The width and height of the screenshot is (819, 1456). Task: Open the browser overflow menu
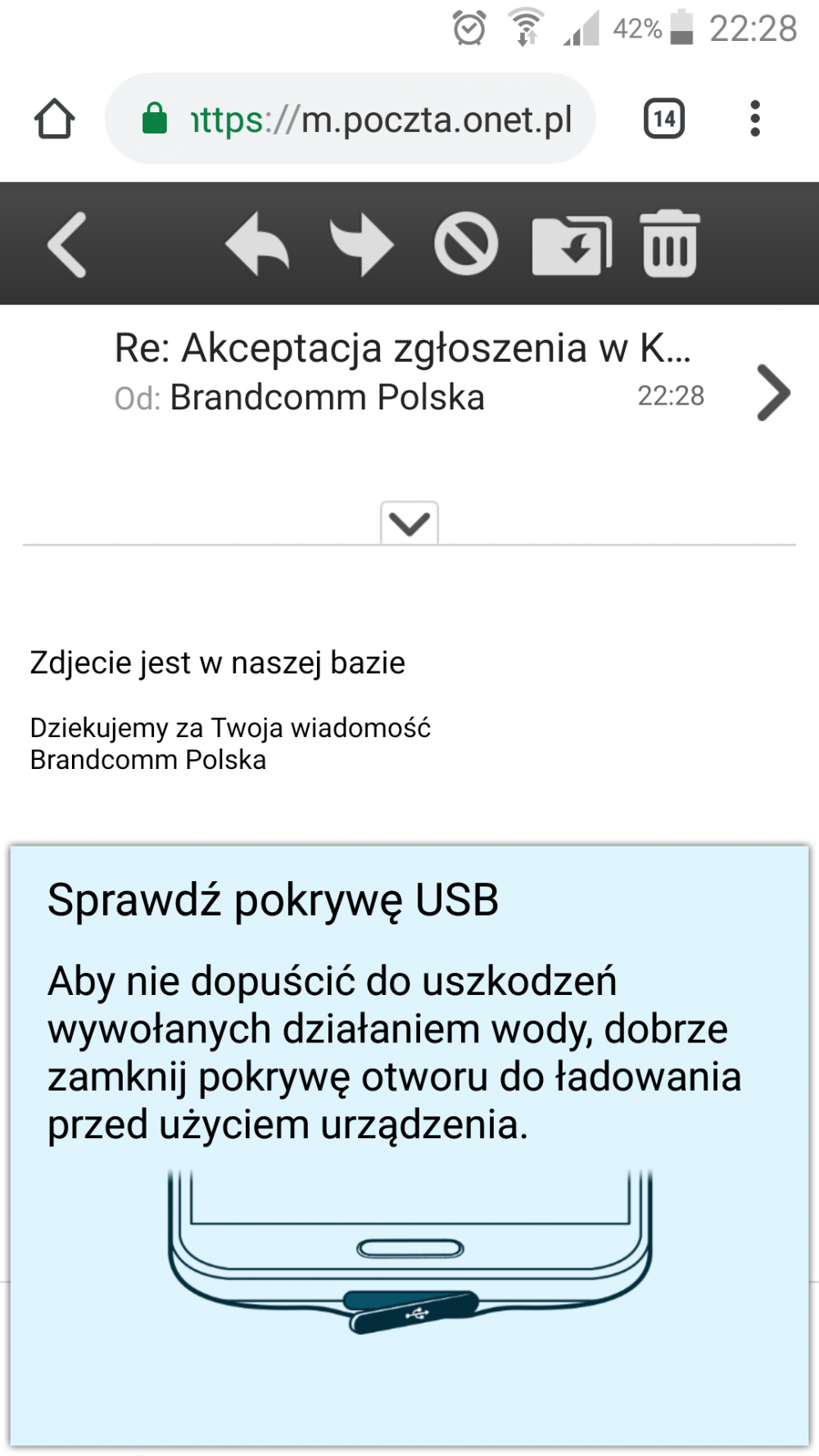(754, 120)
